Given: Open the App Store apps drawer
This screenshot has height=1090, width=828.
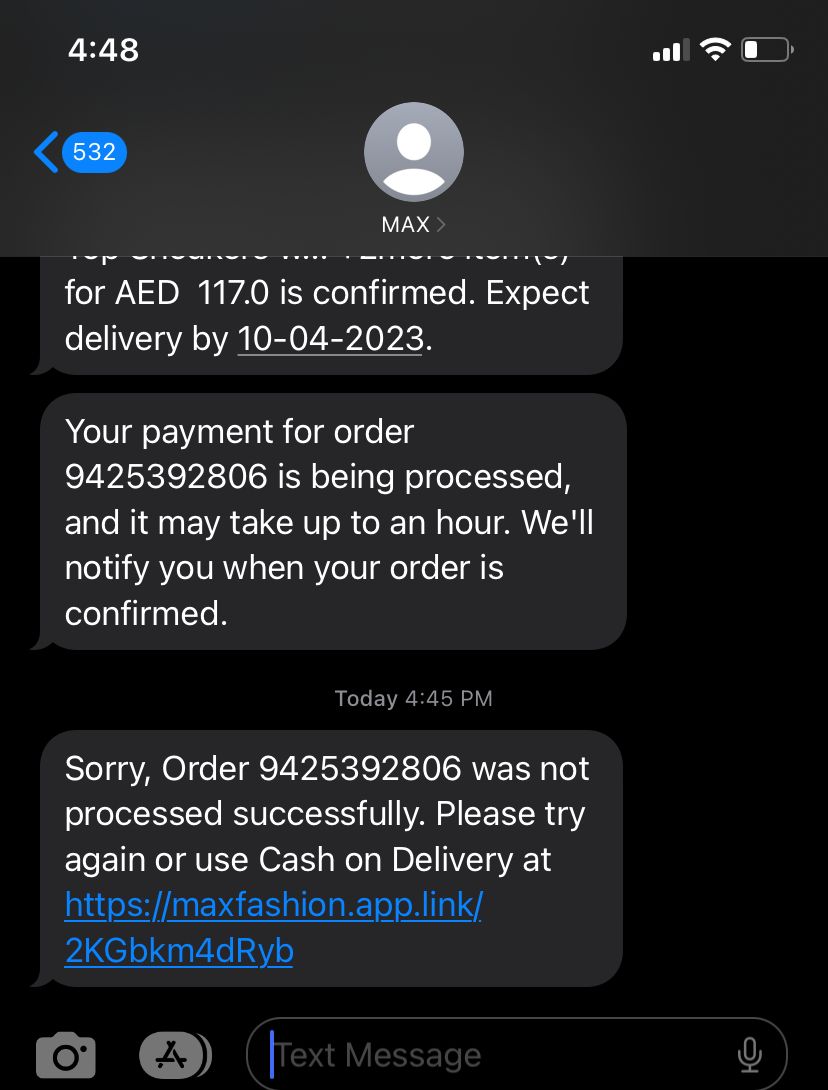Looking at the screenshot, I should click(175, 1054).
